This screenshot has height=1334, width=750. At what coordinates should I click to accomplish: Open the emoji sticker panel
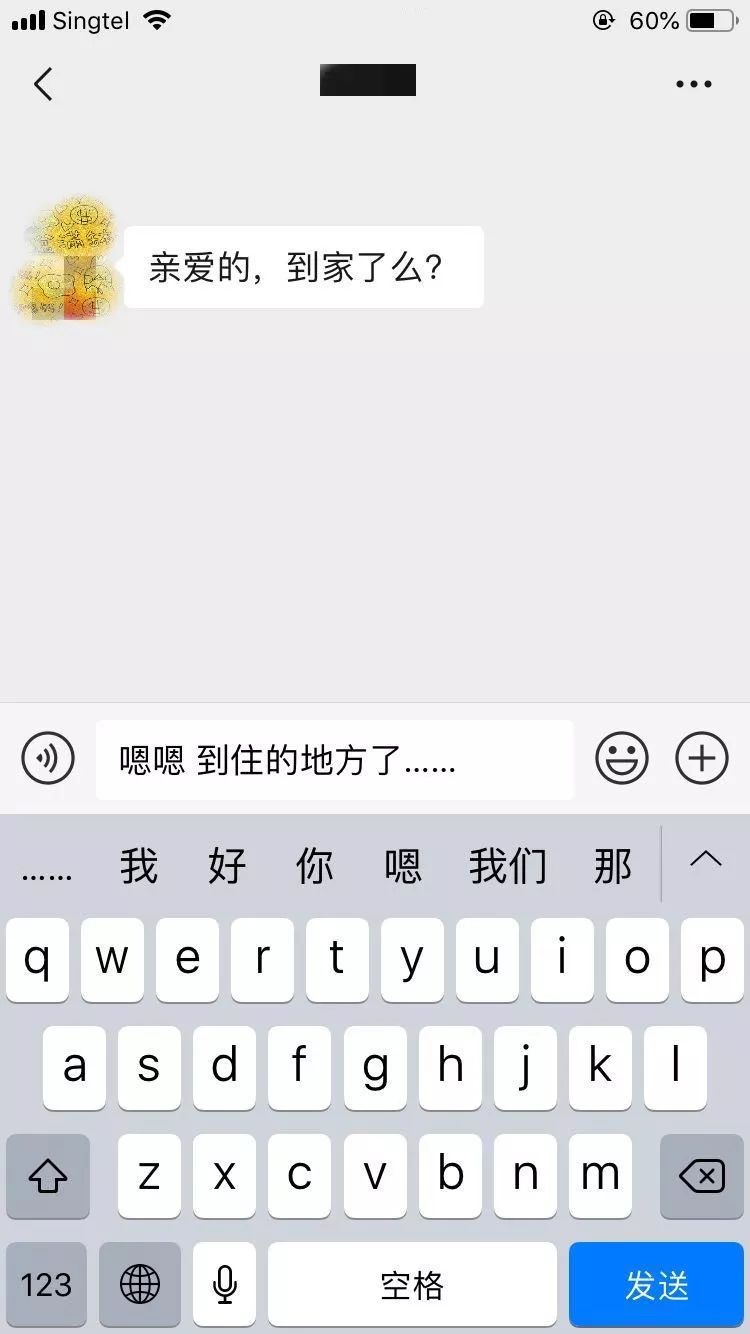coord(622,759)
